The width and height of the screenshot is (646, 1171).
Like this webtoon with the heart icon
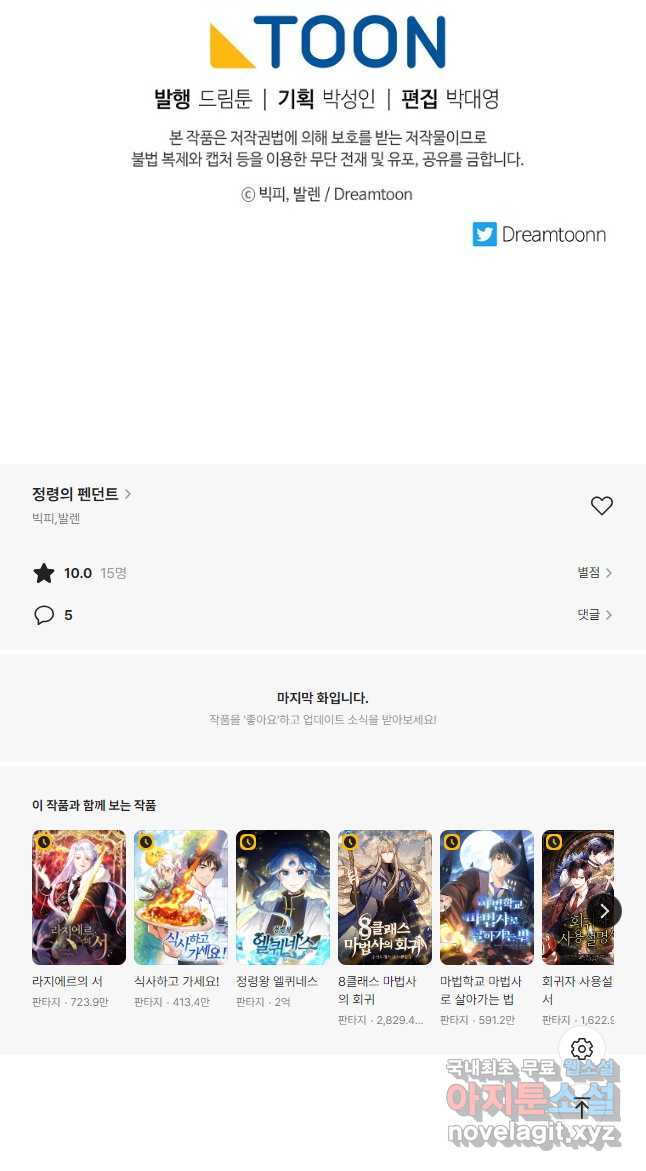(601, 506)
